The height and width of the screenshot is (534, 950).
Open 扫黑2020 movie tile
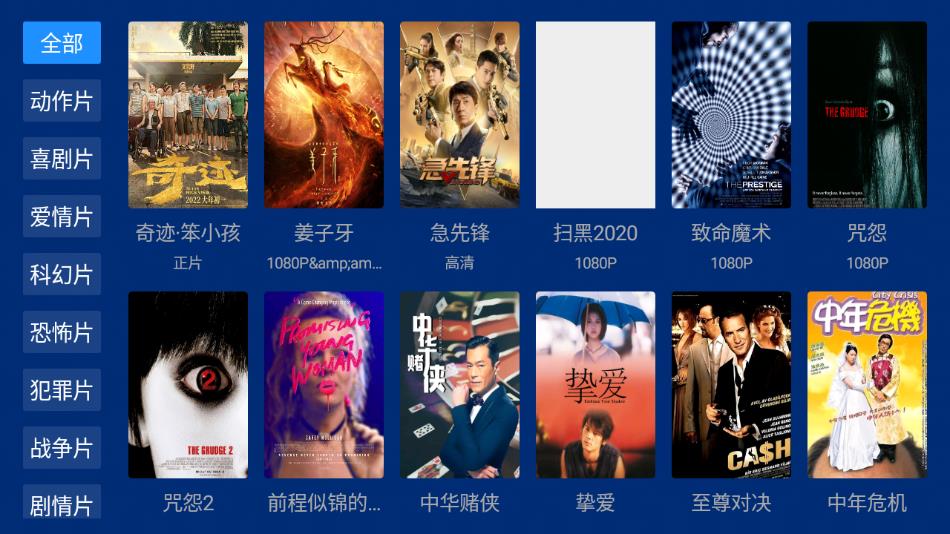pyautogui.click(x=596, y=115)
